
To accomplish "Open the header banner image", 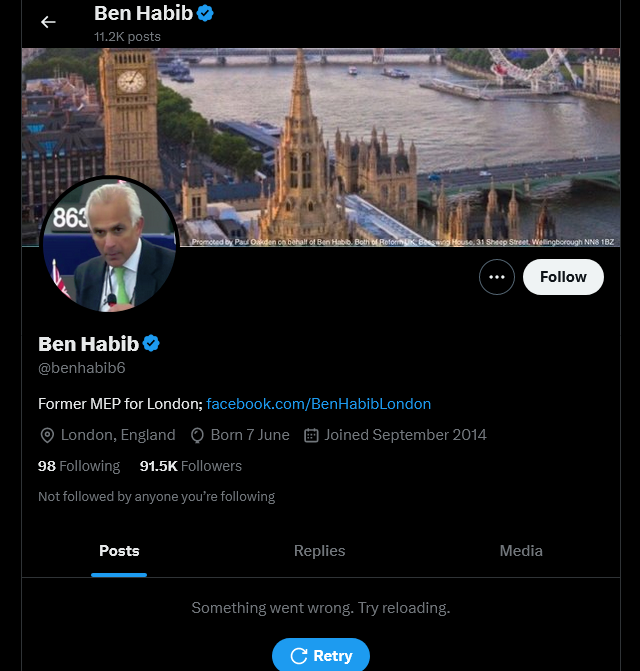I will [400, 130].
